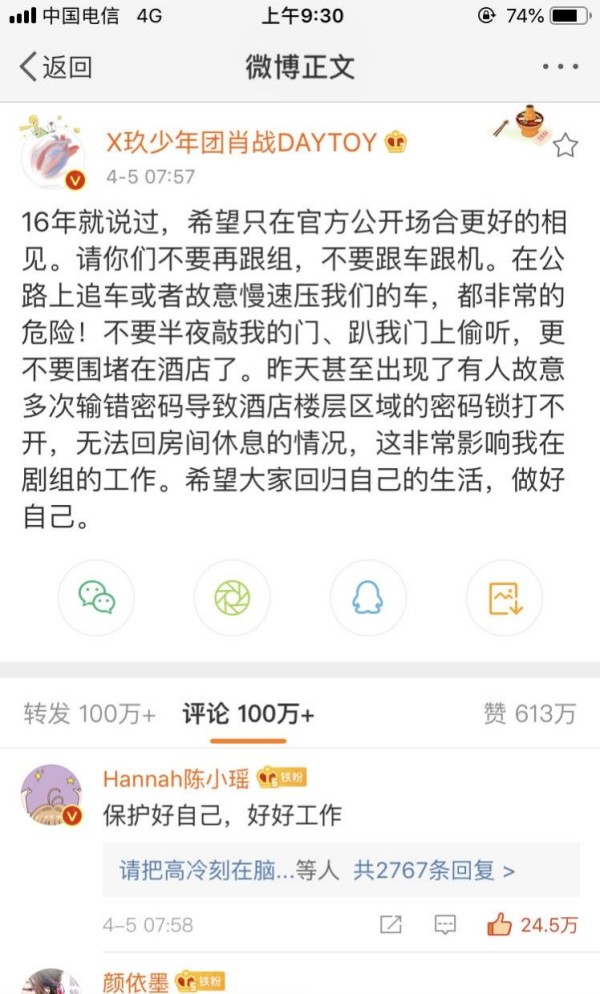The height and width of the screenshot is (994, 600).
Task: Open the three-dot overflow menu
Action: [560, 67]
